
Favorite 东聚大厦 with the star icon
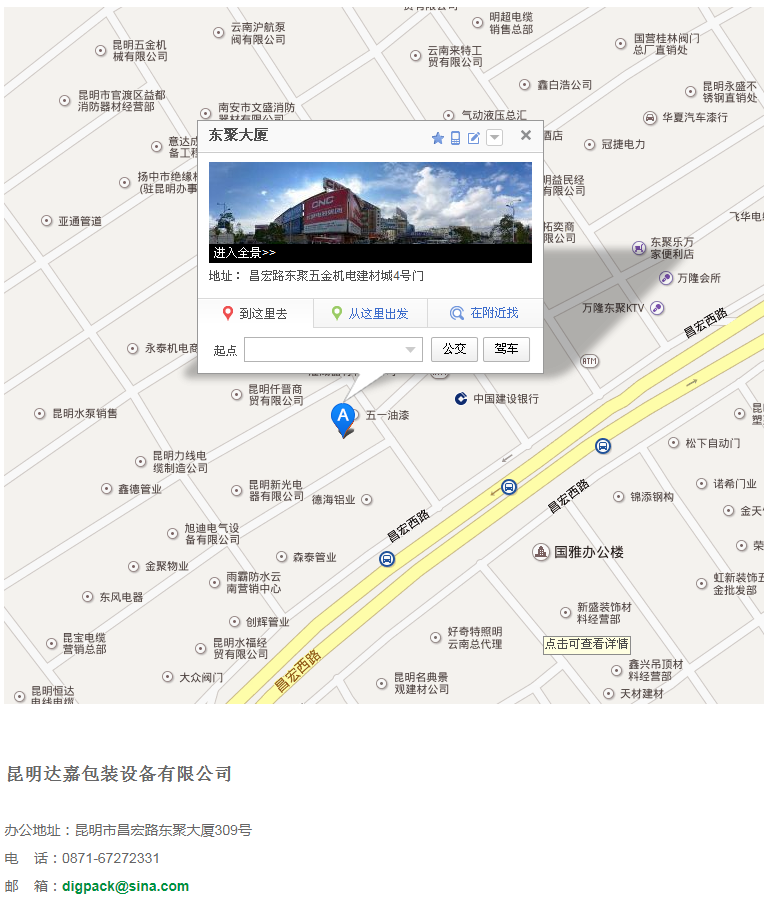(437, 138)
